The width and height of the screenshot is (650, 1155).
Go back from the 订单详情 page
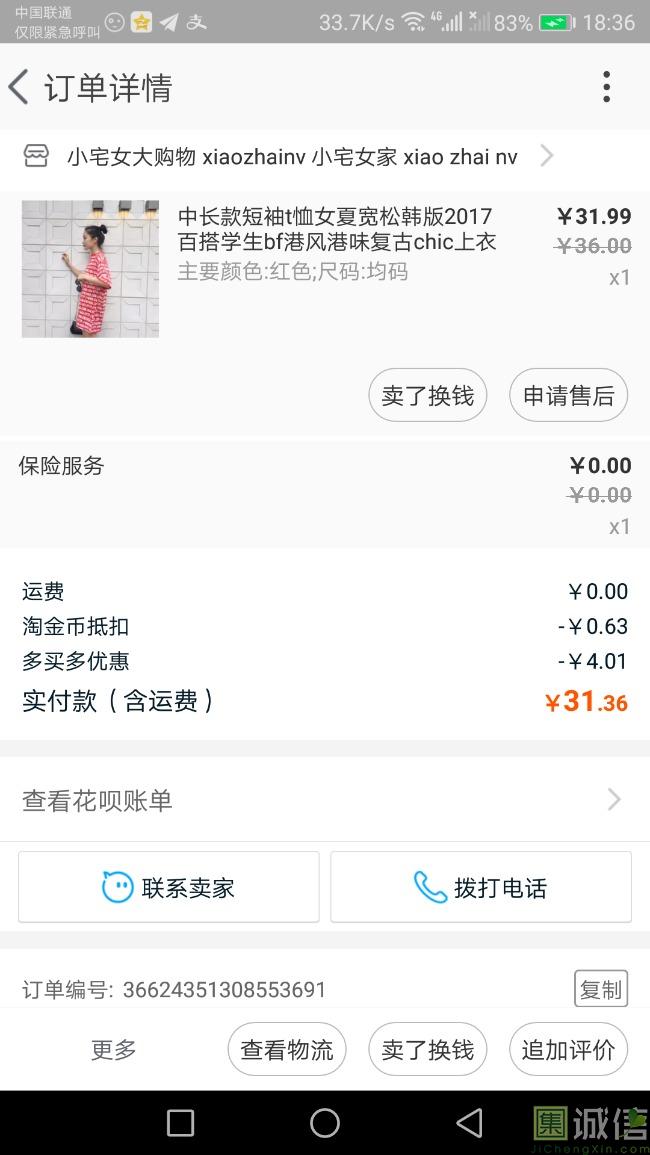coord(19,87)
